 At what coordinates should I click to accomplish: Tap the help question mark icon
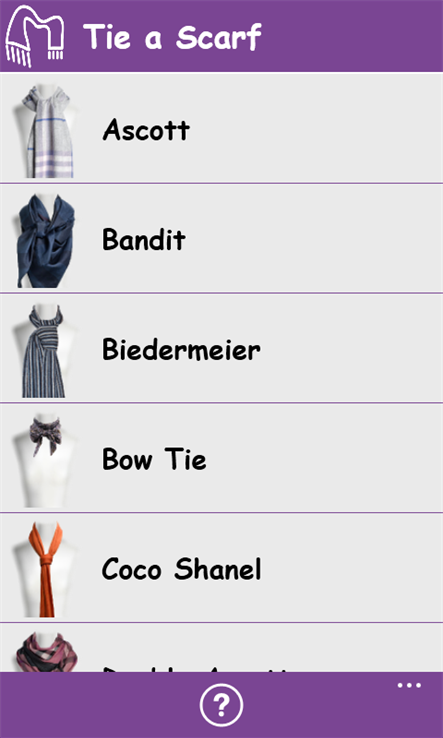pos(221,706)
